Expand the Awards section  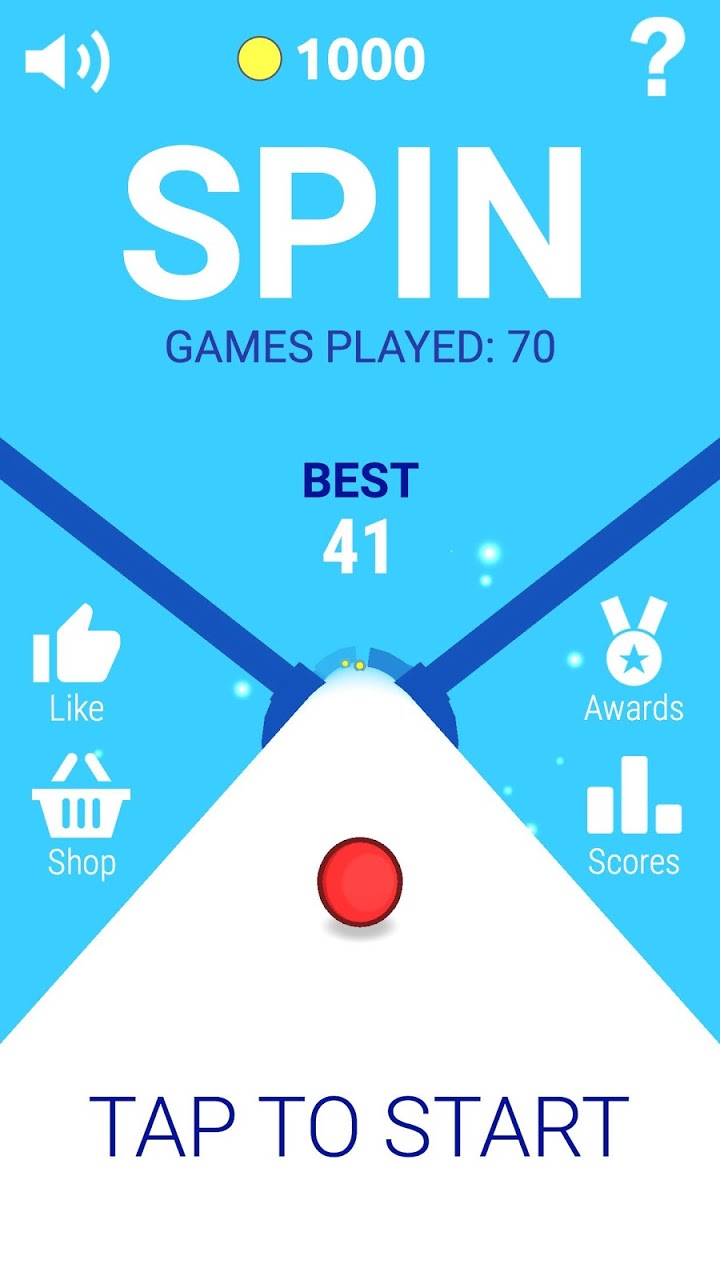coord(632,660)
